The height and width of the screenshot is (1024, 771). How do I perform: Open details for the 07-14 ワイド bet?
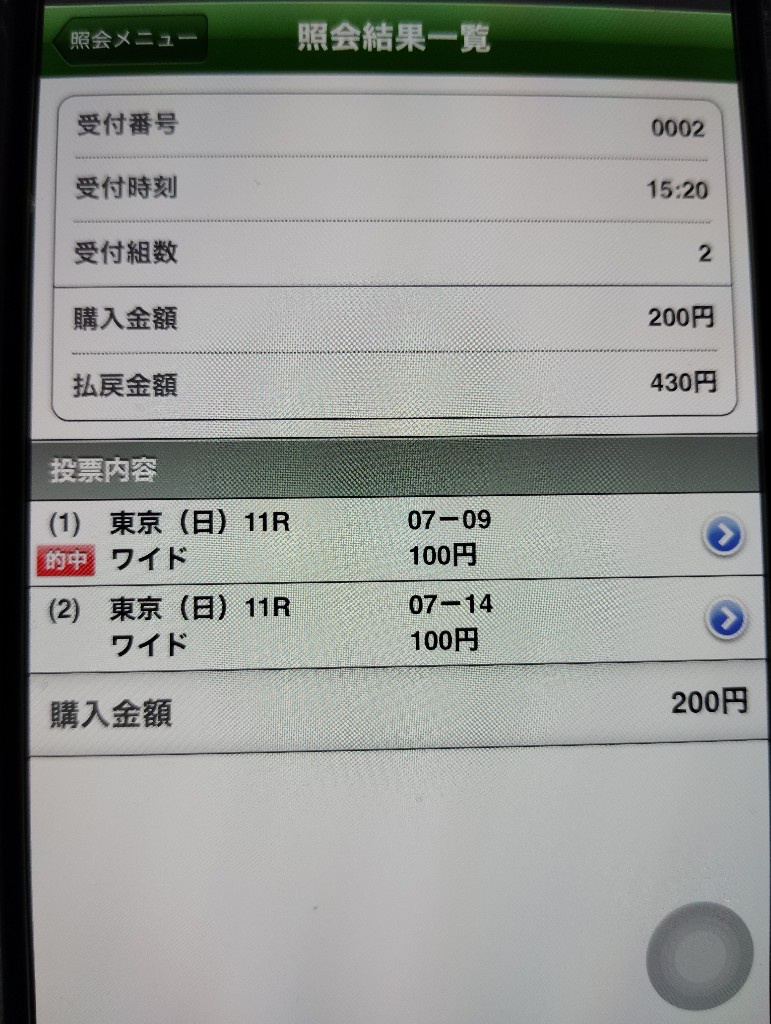(726, 621)
